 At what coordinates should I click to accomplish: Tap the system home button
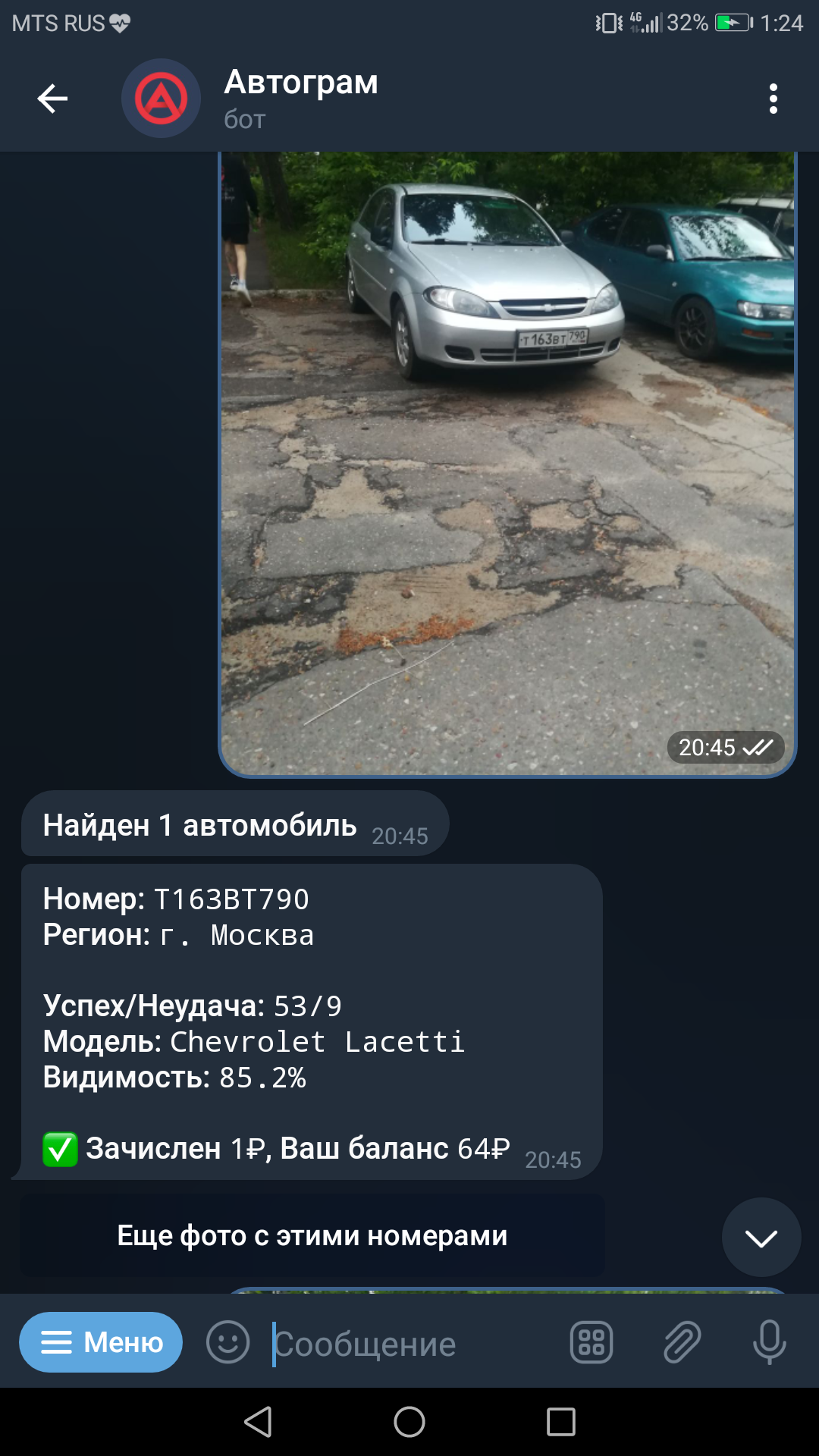pos(409,1422)
